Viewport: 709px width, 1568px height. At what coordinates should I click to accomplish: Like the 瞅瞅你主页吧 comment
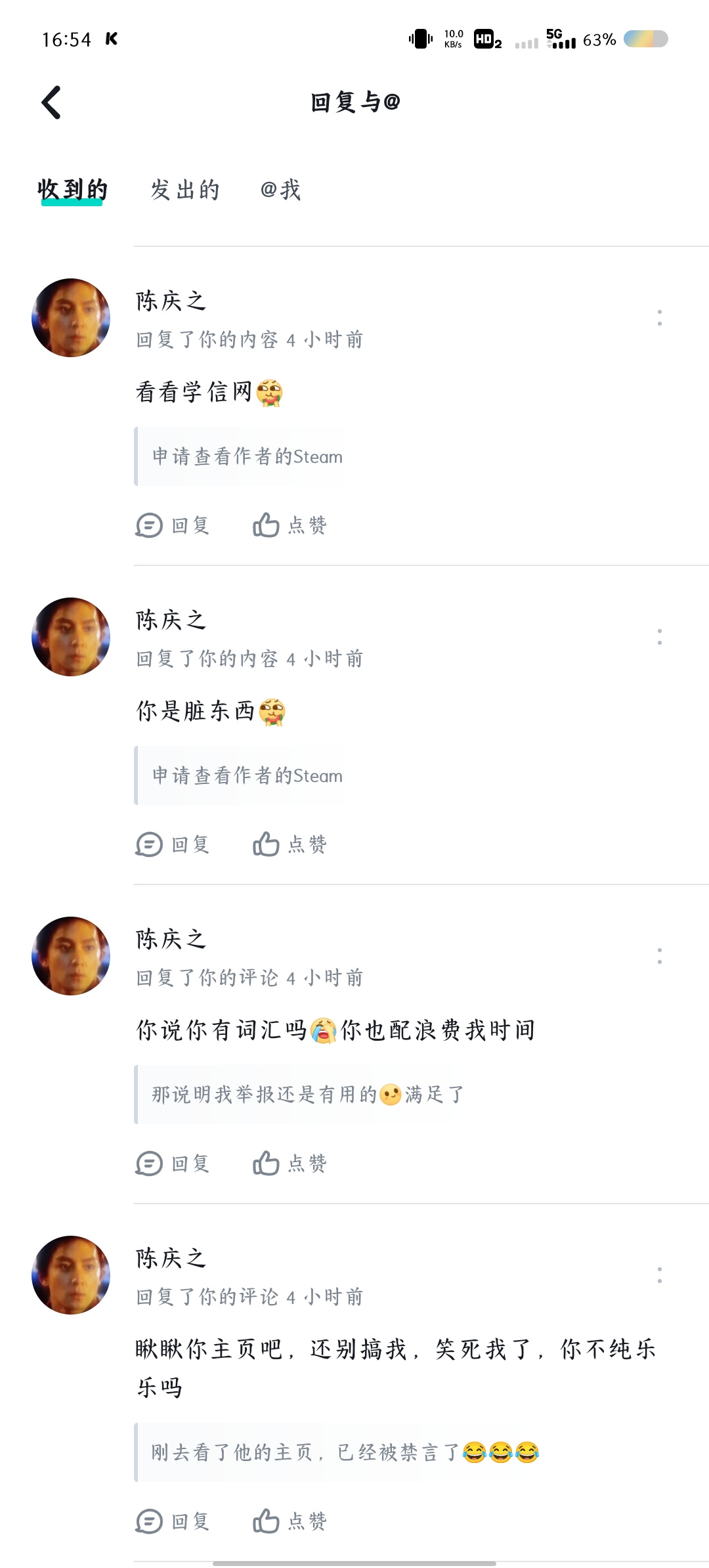(290, 1521)
